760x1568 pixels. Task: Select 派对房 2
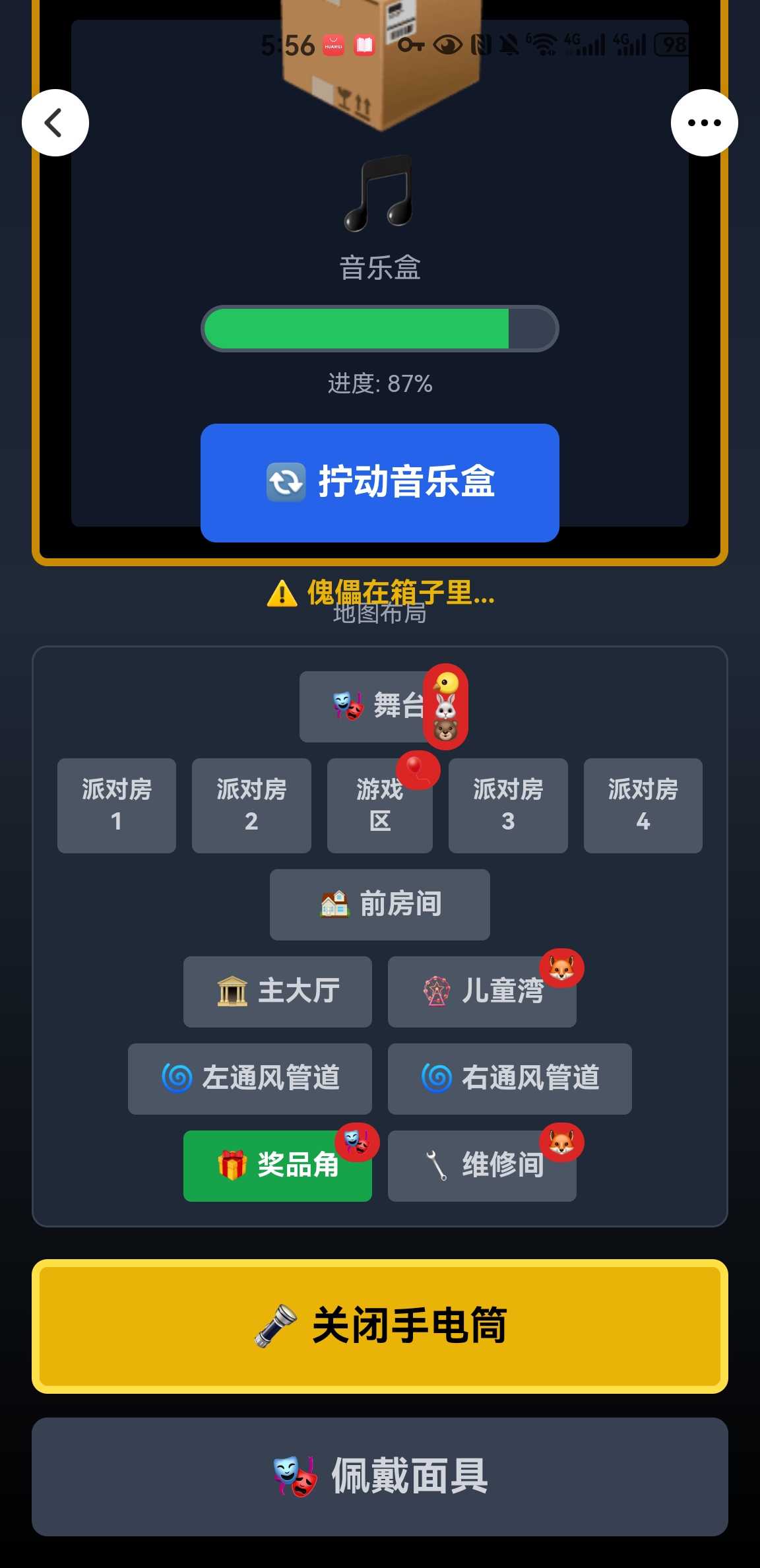point(251,805)
